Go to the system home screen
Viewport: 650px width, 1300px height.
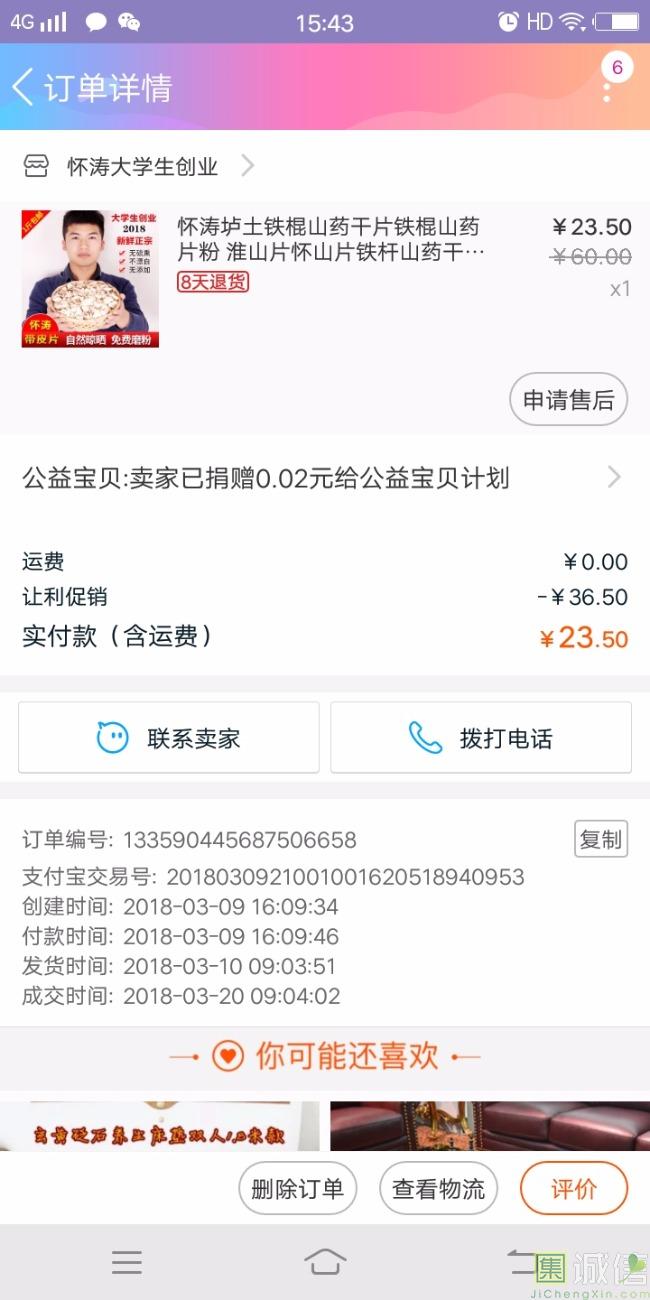tap(325, 1262)
